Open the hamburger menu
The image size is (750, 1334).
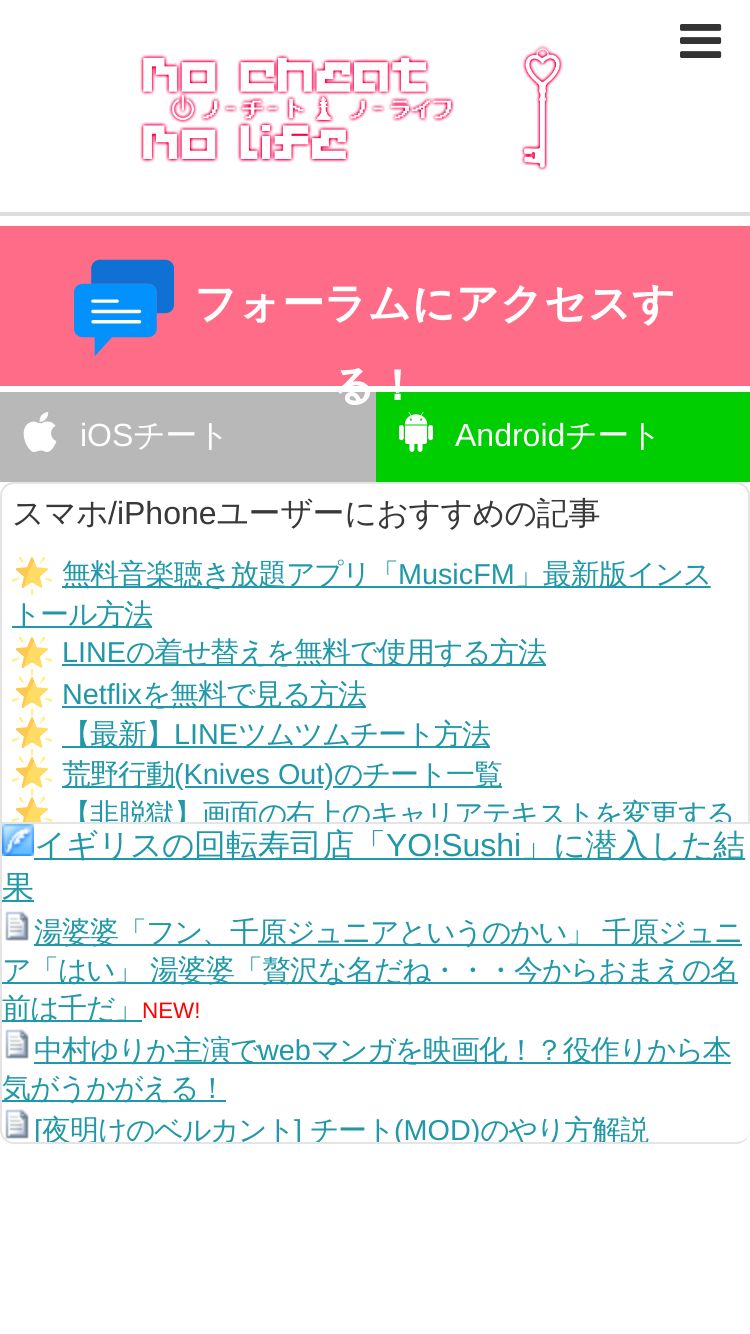point(700,41)
